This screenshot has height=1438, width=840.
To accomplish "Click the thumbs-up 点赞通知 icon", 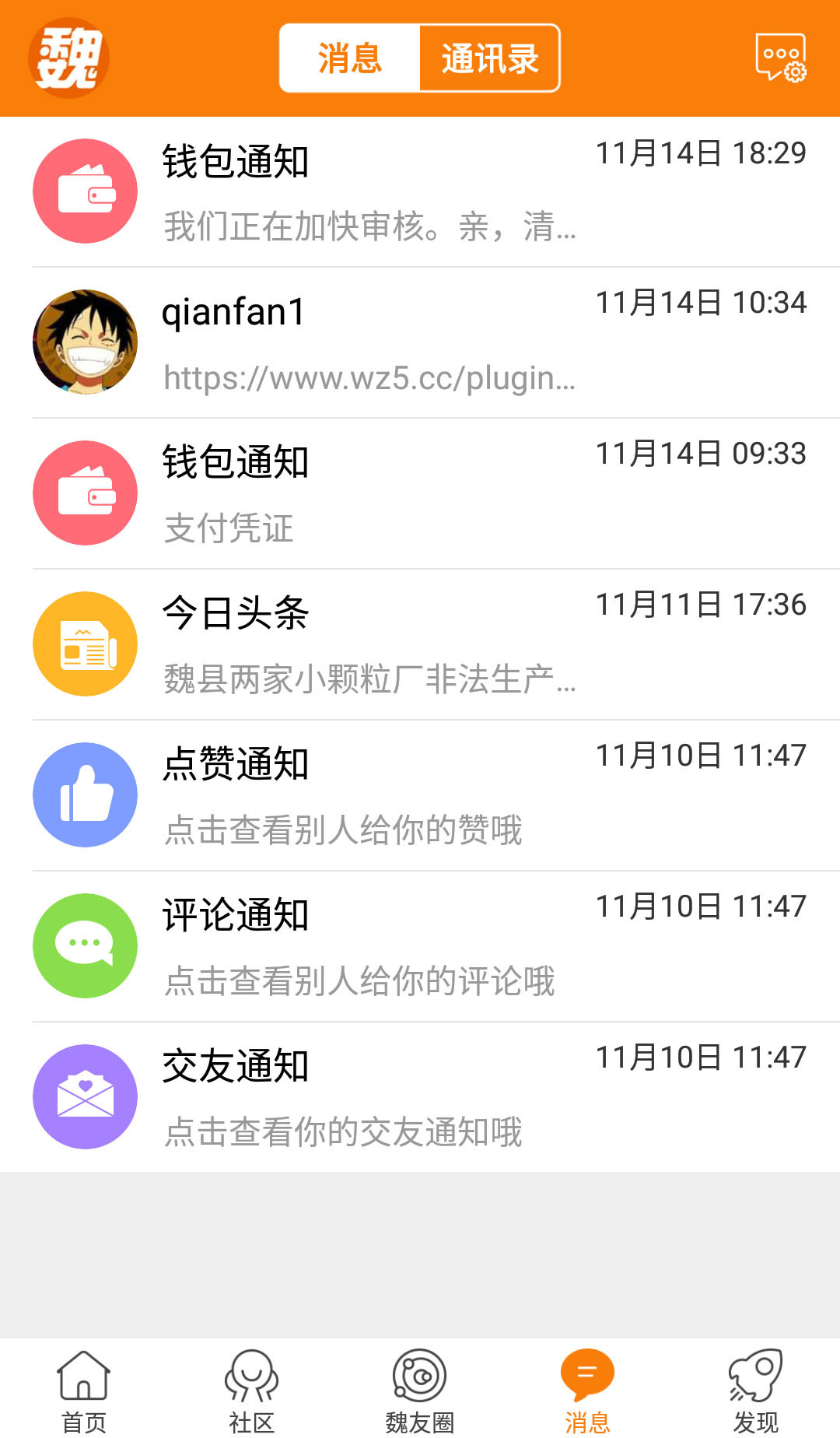I will point(85,794).
